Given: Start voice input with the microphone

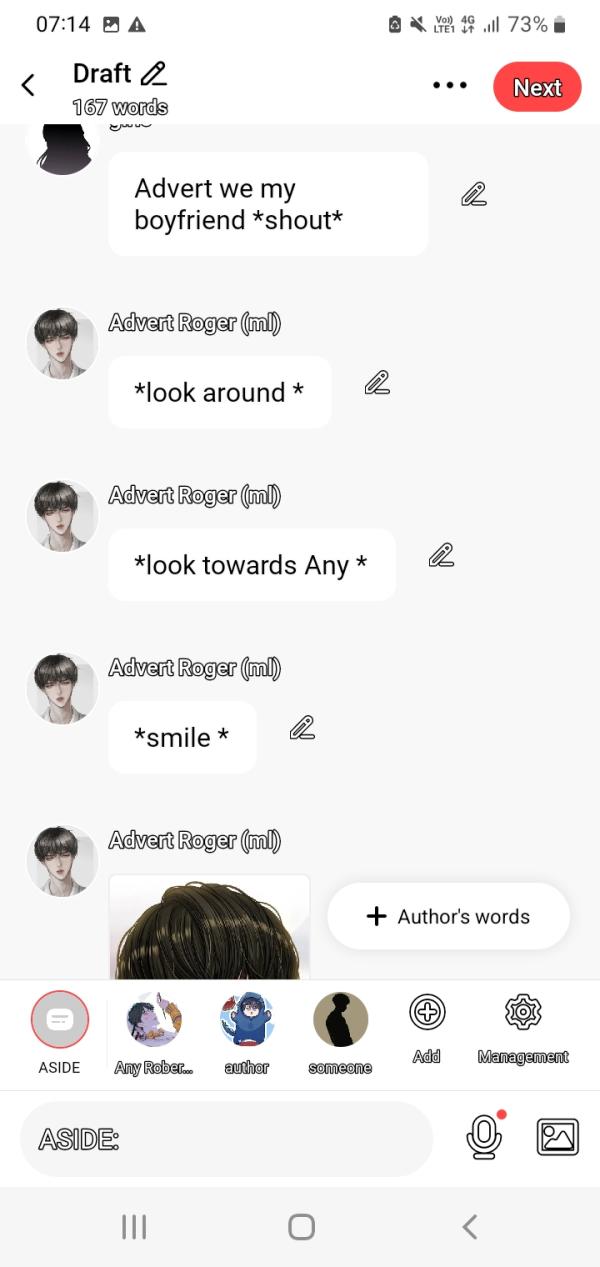Looking at the screenshot, I should pos(484,1137).
